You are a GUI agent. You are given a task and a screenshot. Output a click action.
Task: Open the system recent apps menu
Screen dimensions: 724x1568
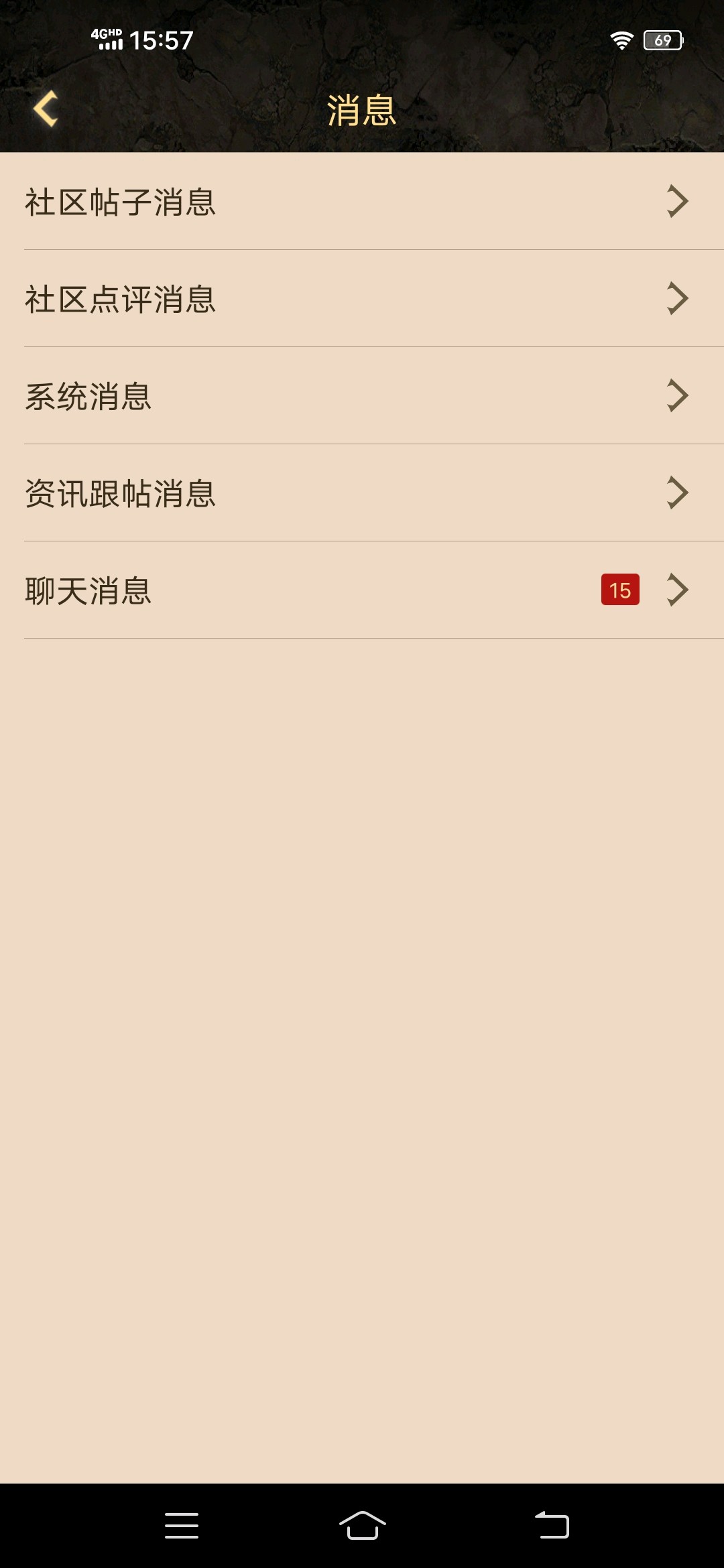point(181,1525)
